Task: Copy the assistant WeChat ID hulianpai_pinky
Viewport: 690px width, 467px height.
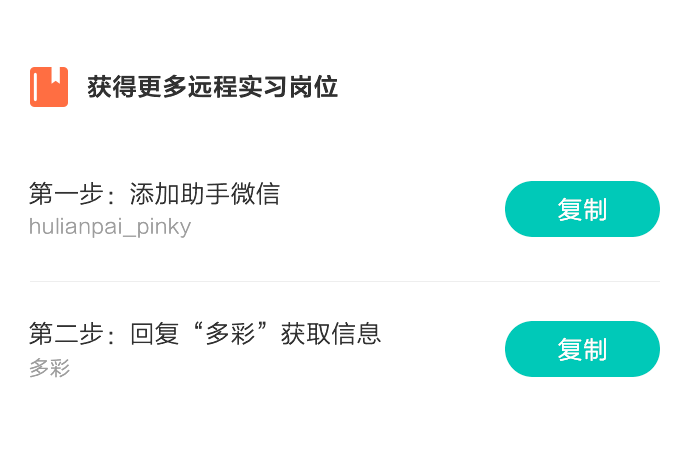Action: pyautogui.click(x=582, y=209)
